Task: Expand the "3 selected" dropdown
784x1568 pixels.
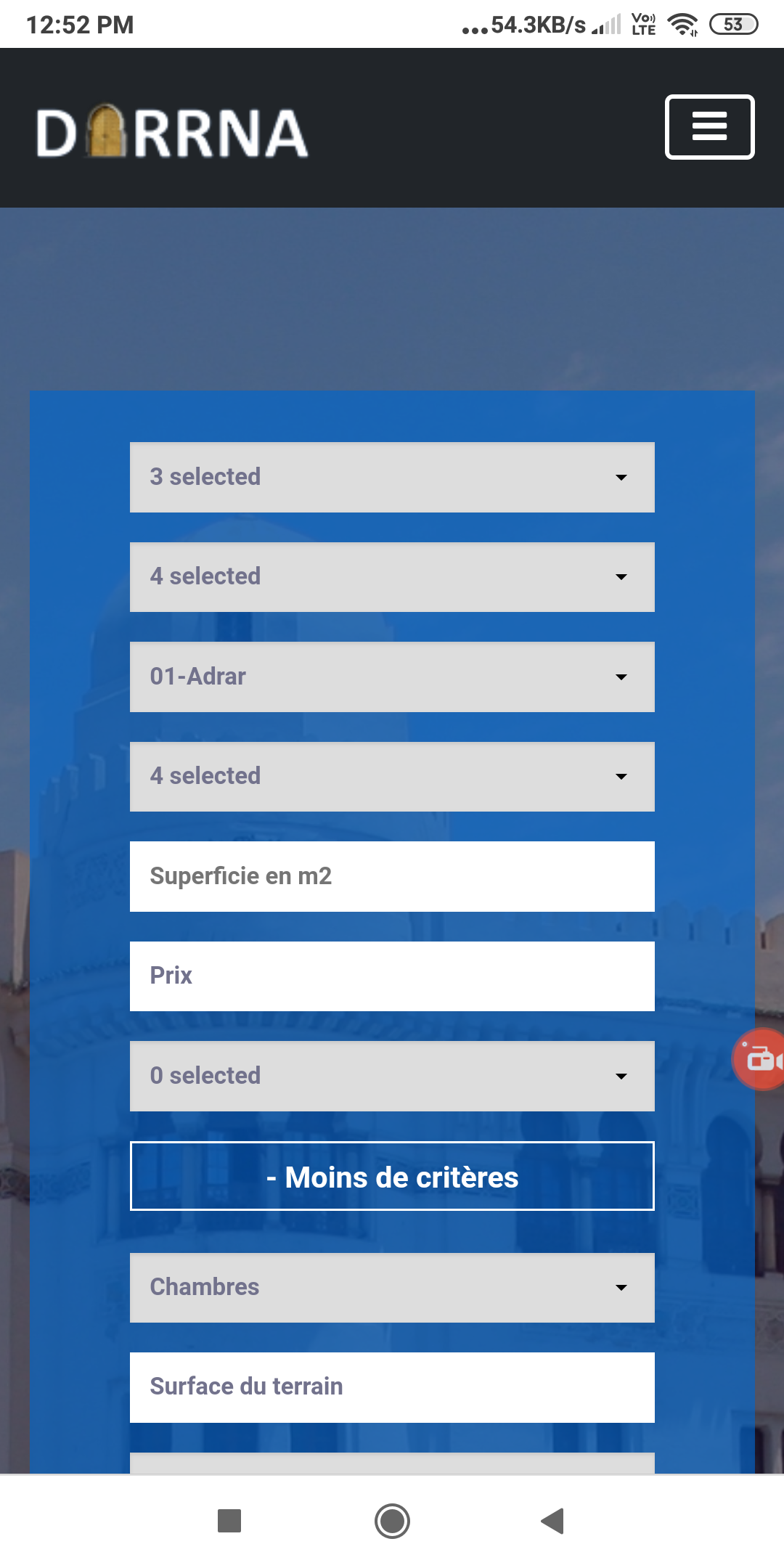Action: coord(392,477)
